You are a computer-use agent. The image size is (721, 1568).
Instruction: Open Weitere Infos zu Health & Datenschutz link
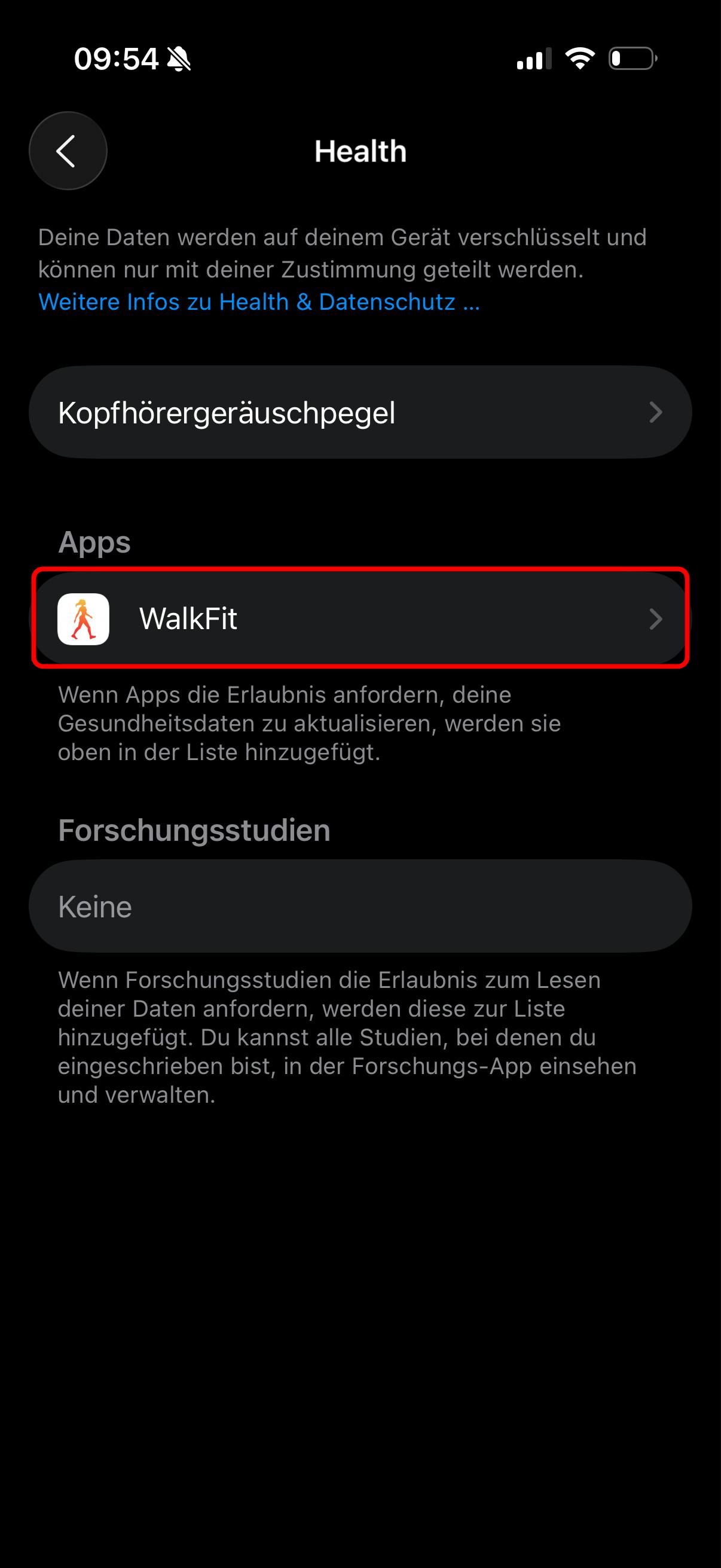259,302
